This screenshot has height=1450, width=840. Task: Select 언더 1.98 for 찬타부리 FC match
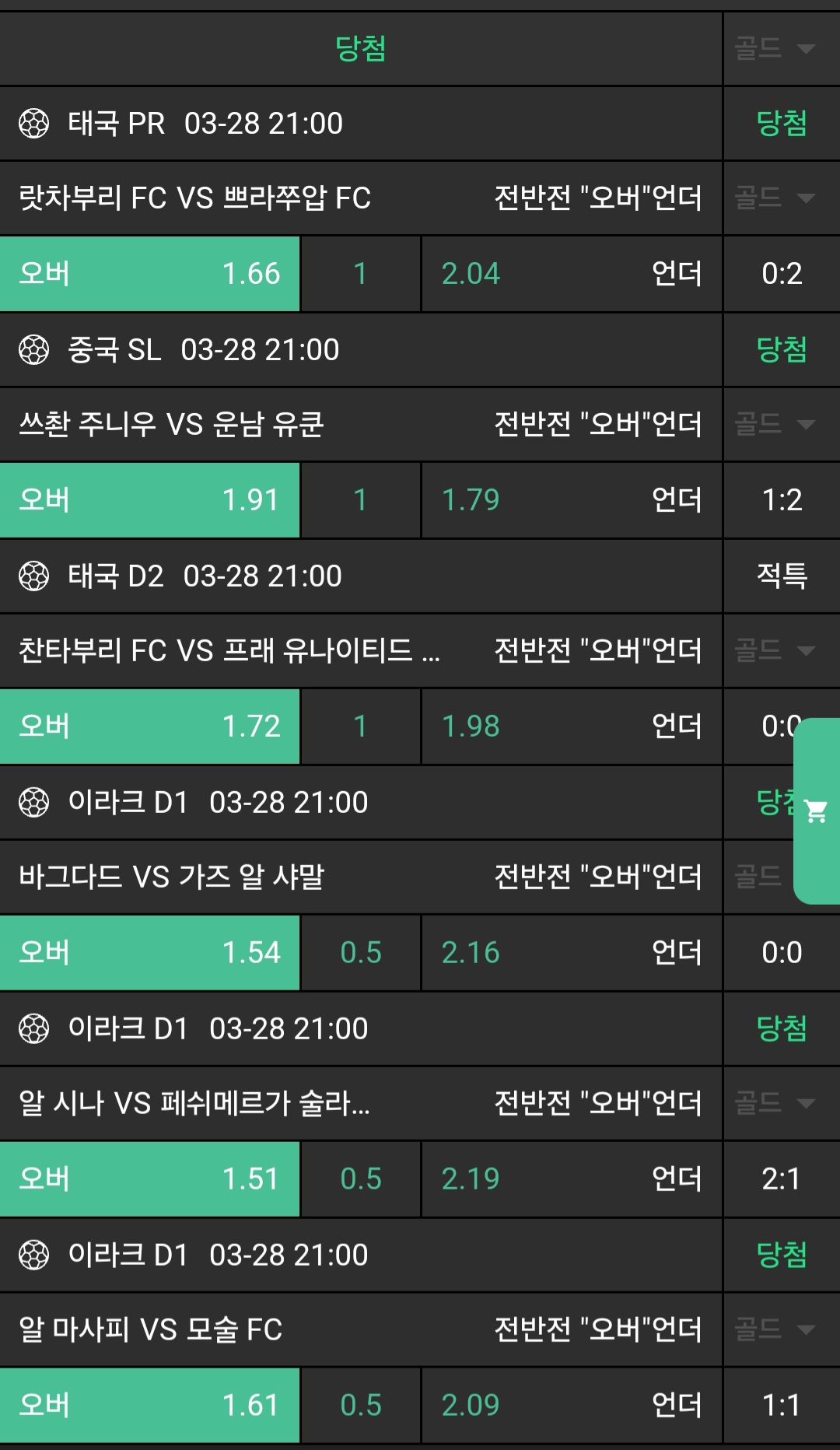pos(572,727)
